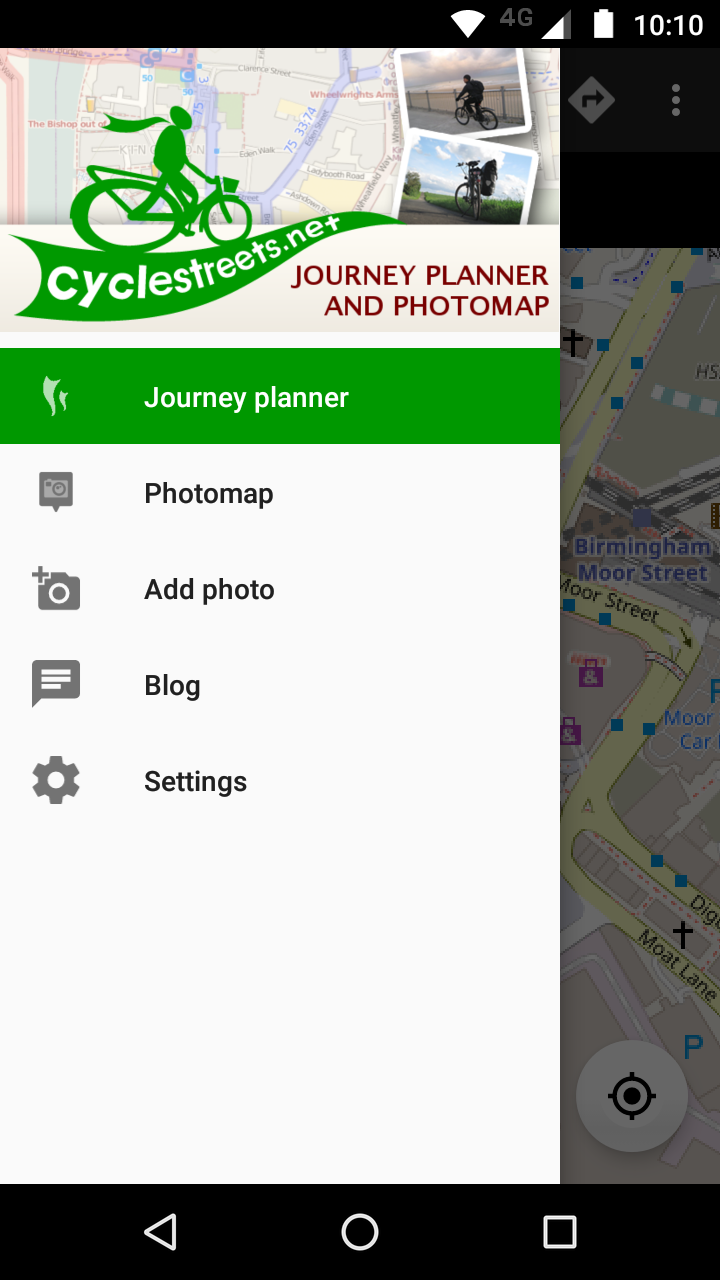Go to the home screen
720x1280 pixels.
[x=360, y=1232]
